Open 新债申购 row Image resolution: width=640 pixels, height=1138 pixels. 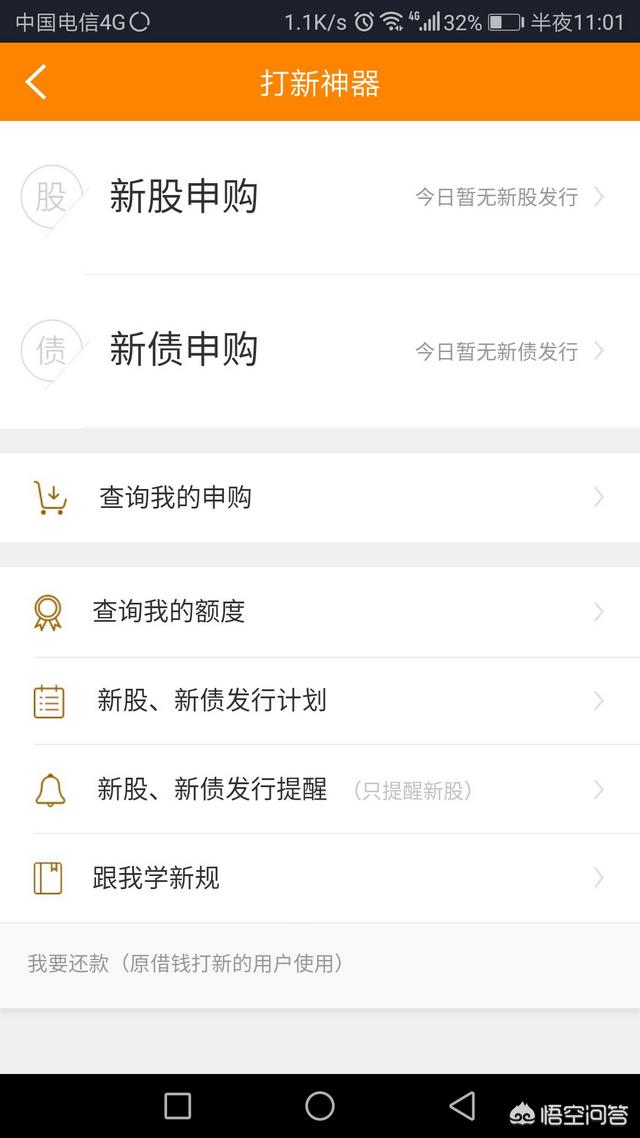coord(320,351)
